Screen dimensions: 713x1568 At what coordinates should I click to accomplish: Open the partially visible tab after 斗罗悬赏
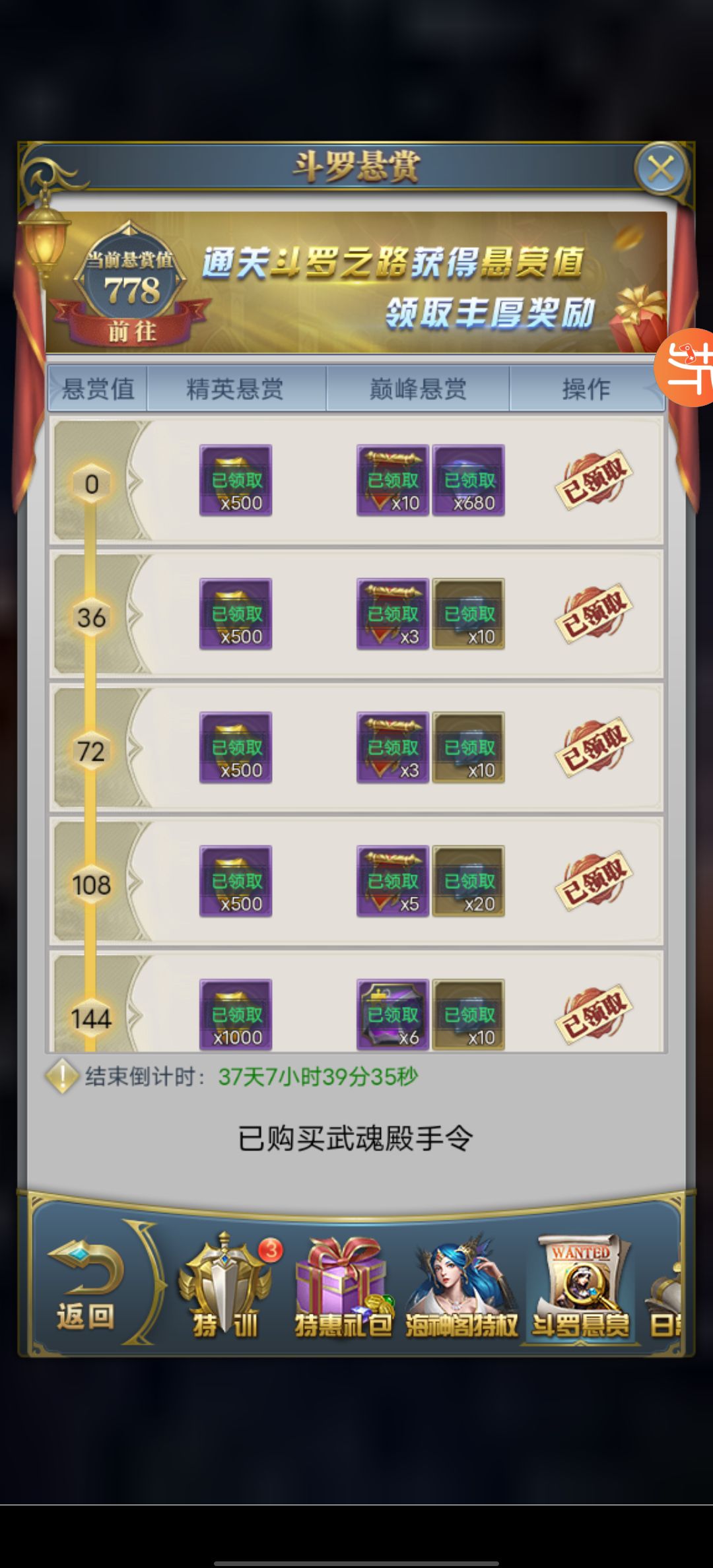click(665, 1286)
